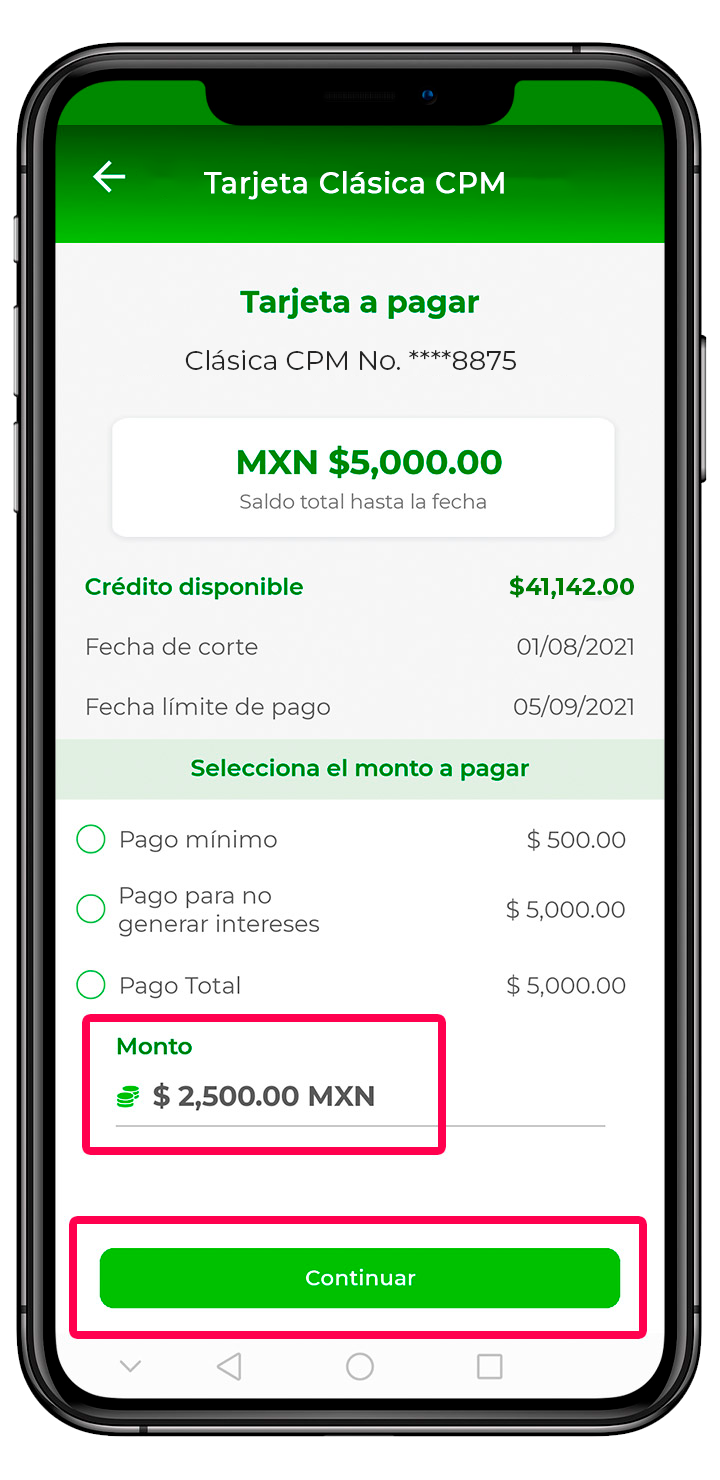Viewport: 720px width, 1480px height.
Task: Tap the system back triangle
Action: [229, 1366]
